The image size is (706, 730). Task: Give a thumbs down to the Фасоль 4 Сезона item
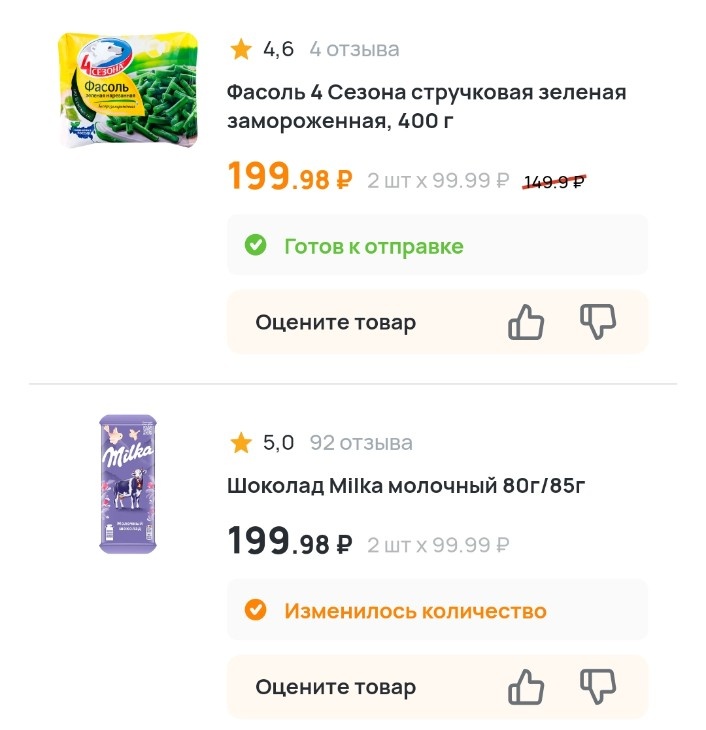(x=598, y=322)
